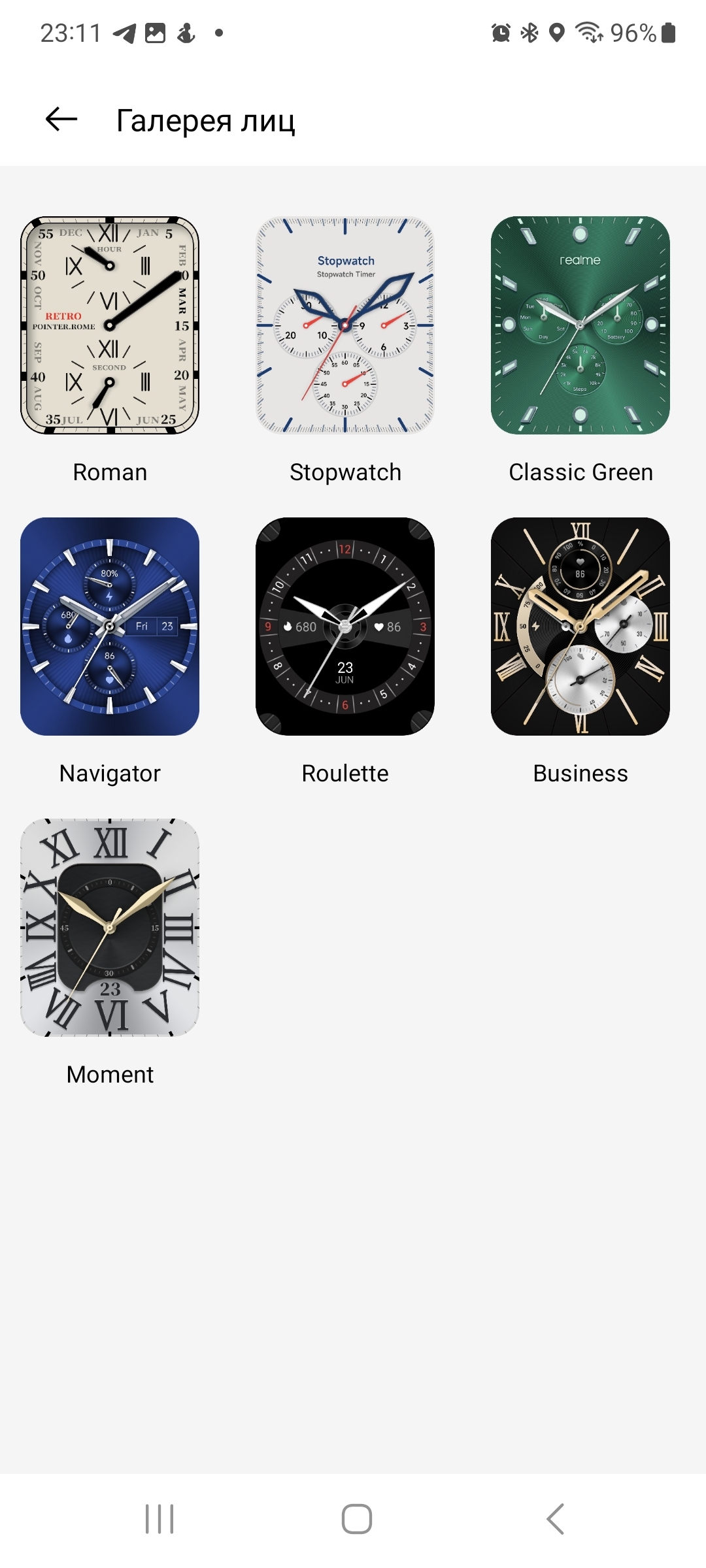706x1568 pixels.
Task: Open the Roulette watch face
Action: [345, 627]
